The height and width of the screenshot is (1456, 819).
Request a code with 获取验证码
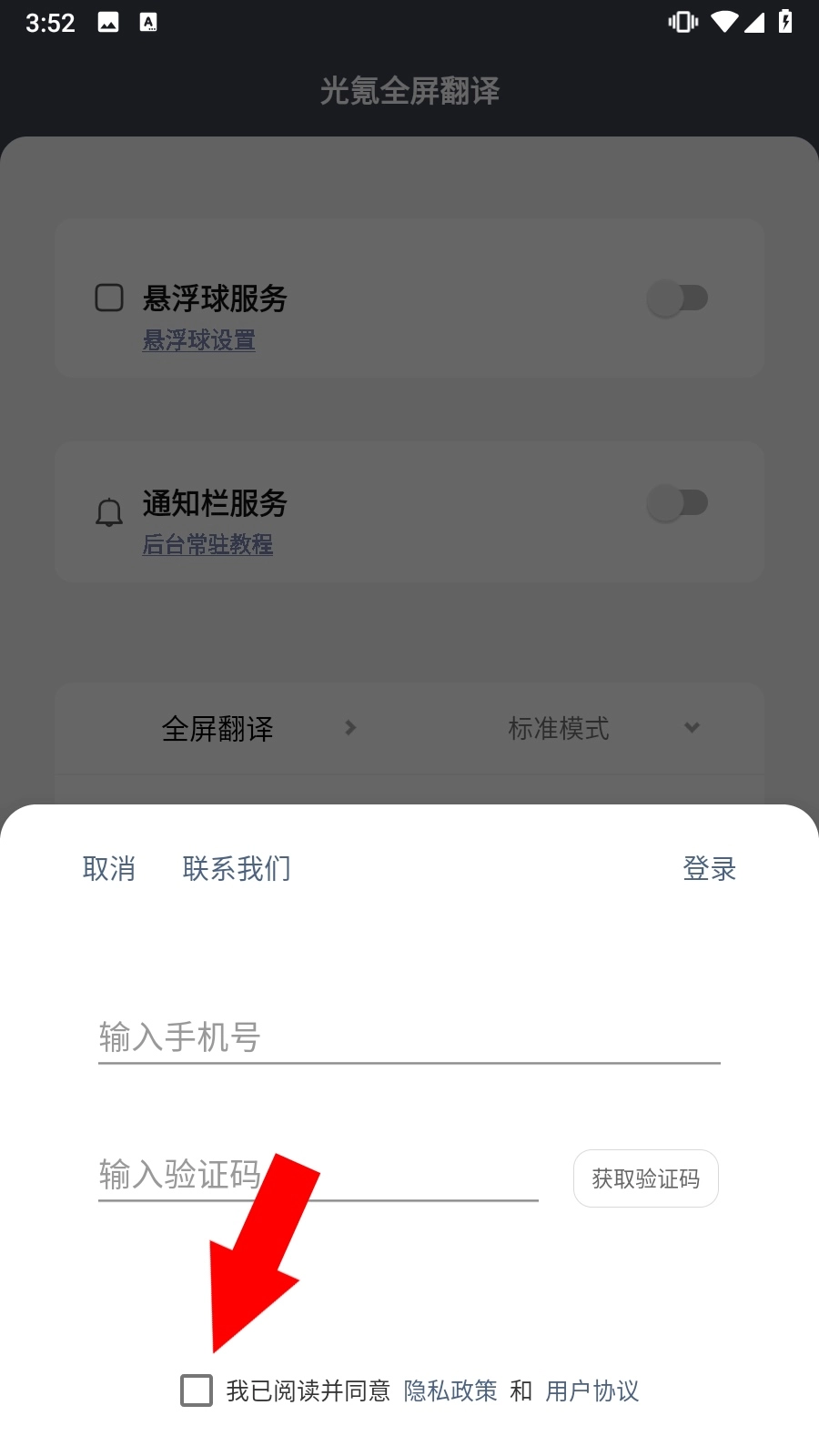click(646, 1178)
